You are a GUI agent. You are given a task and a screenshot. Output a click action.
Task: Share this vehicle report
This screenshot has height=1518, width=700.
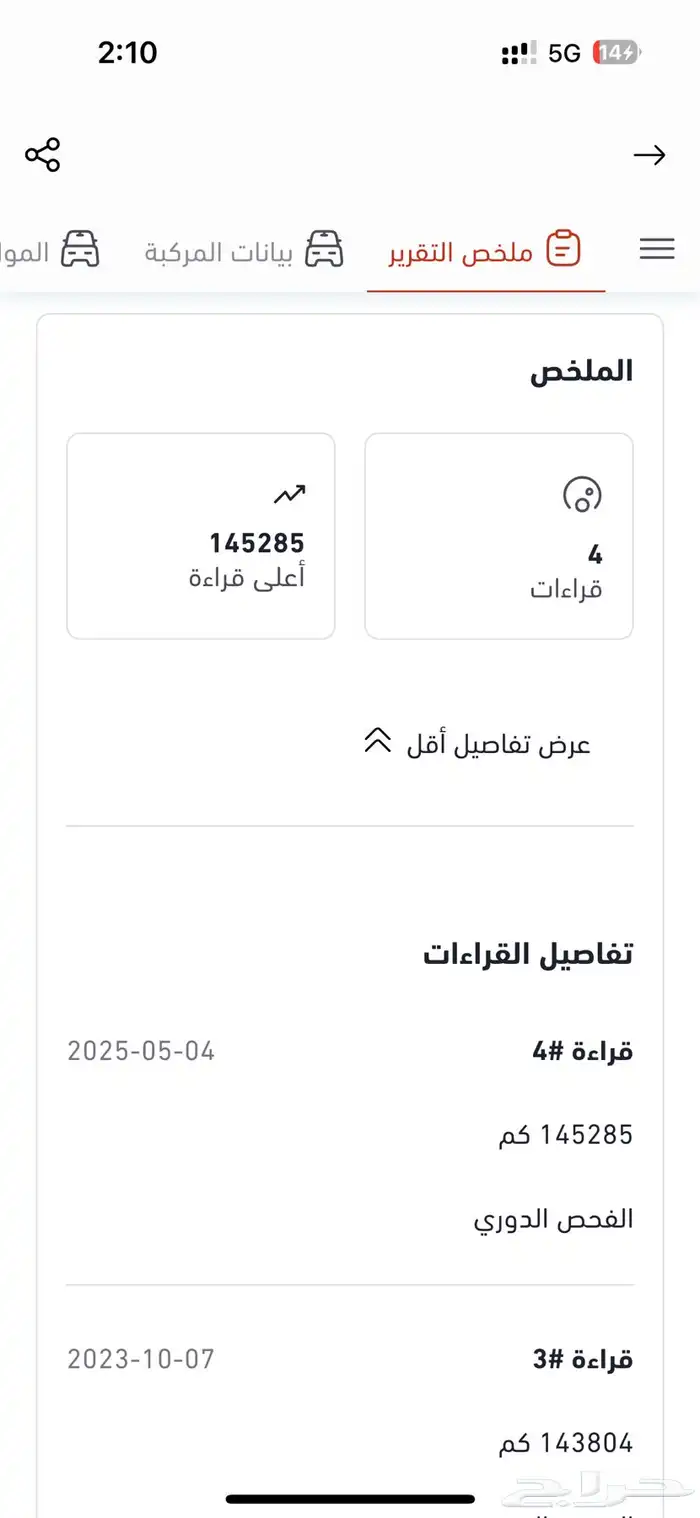coord(43,155)
